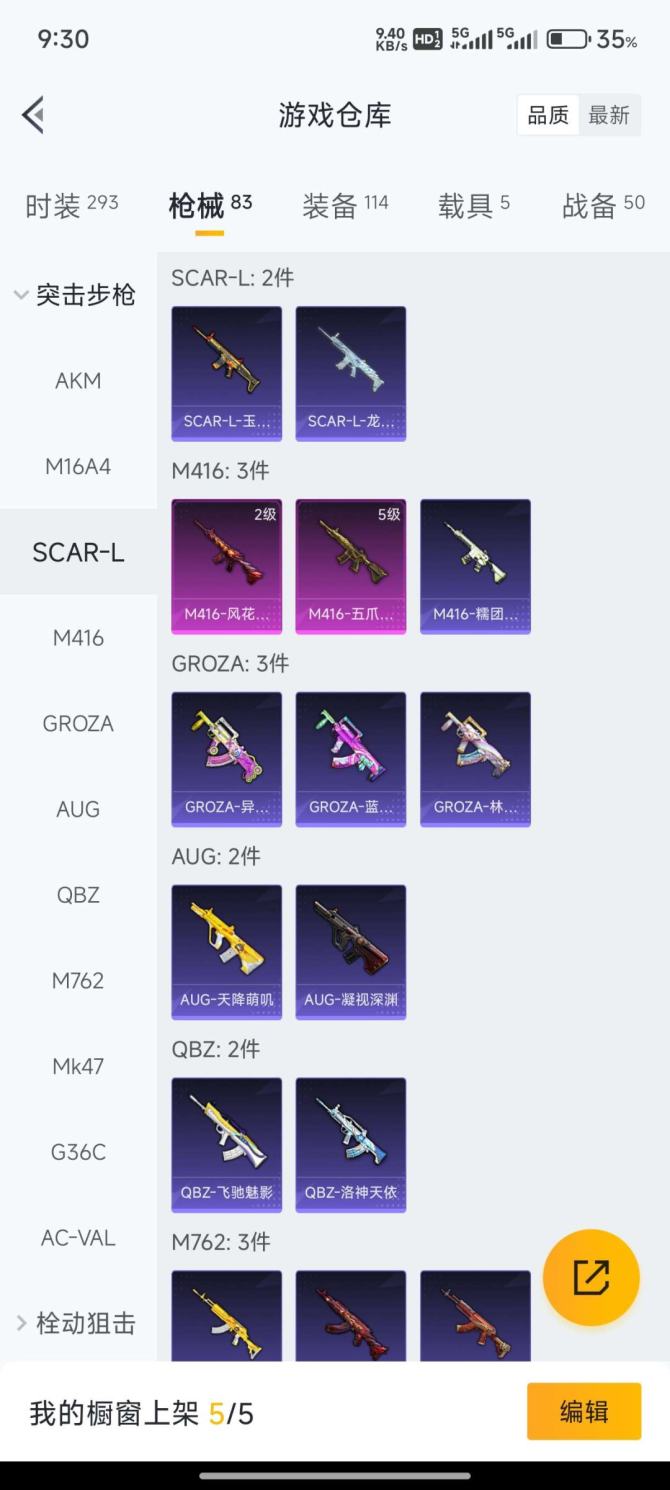The image size is (670, 1490).
Task: Expand the 栓动狙击 category
Action: point(75,1324)
